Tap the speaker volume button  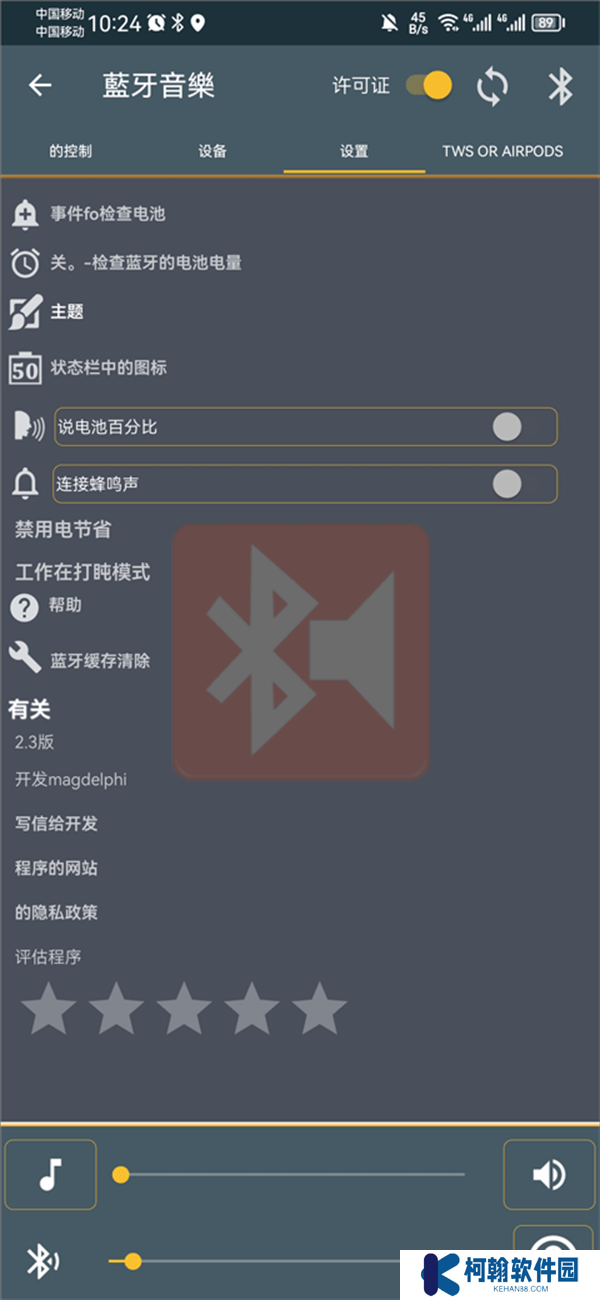(549, 1175)
